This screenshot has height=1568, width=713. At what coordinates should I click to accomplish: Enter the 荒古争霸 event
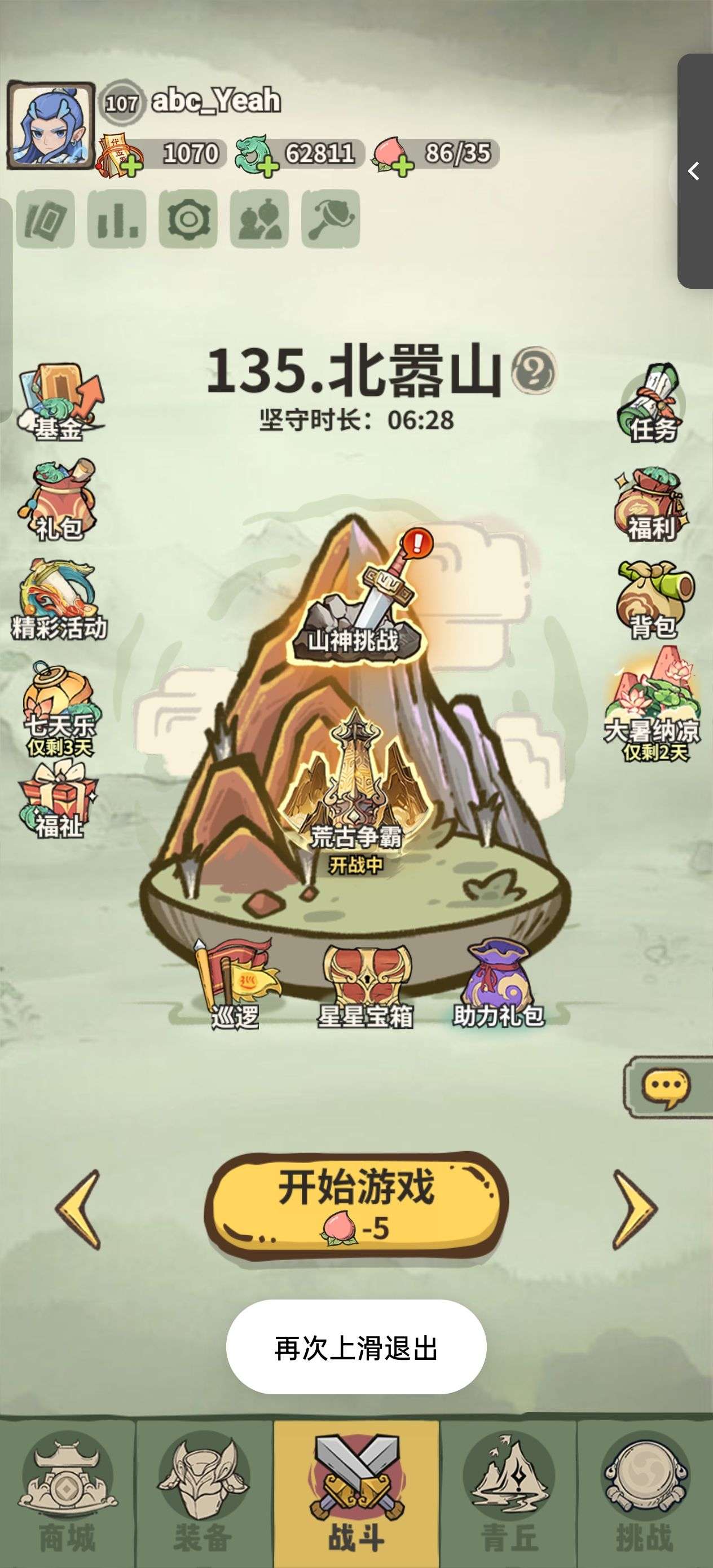pos(355,792)
